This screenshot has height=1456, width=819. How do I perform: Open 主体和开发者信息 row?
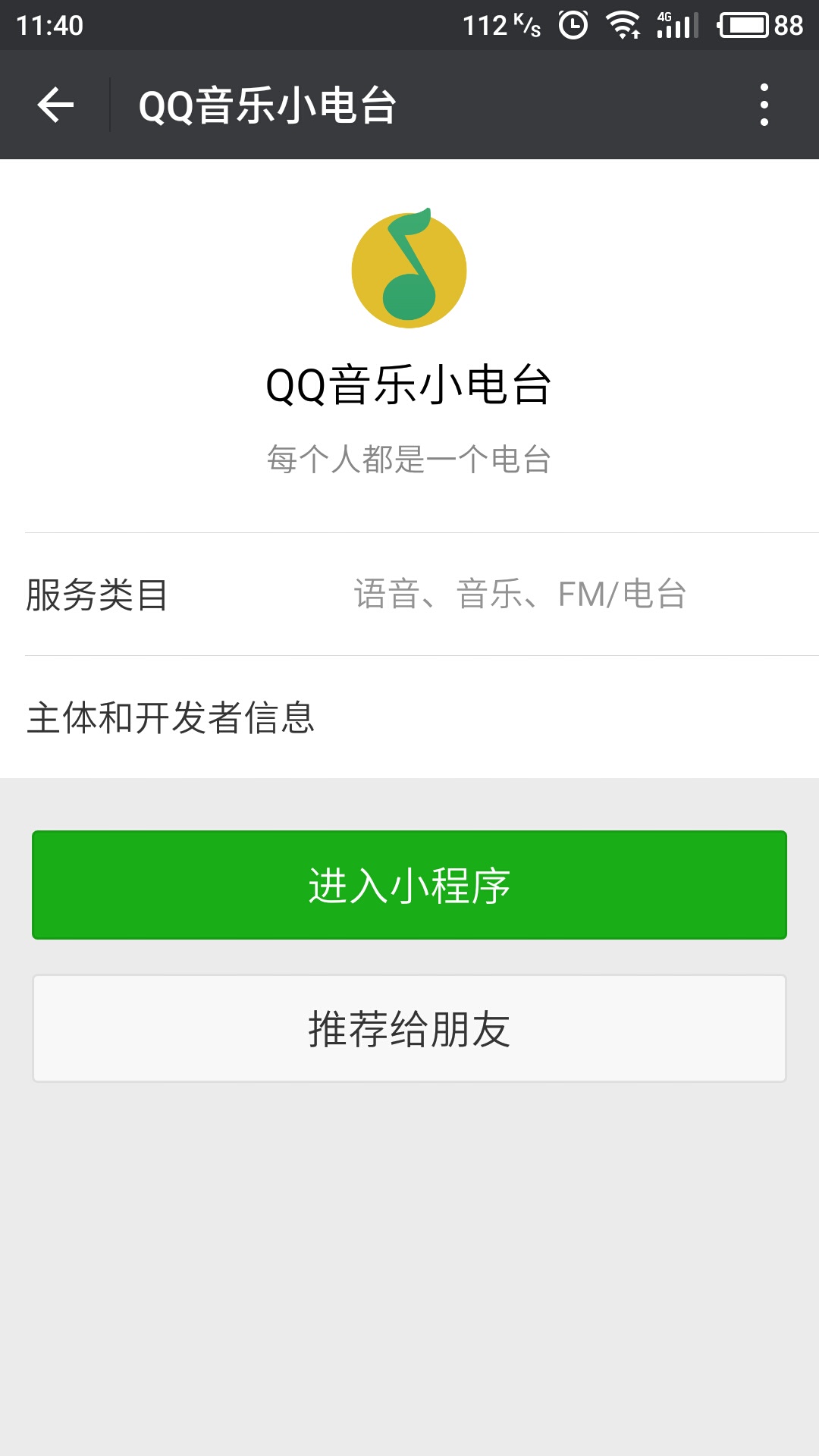[x=409, y=717]
